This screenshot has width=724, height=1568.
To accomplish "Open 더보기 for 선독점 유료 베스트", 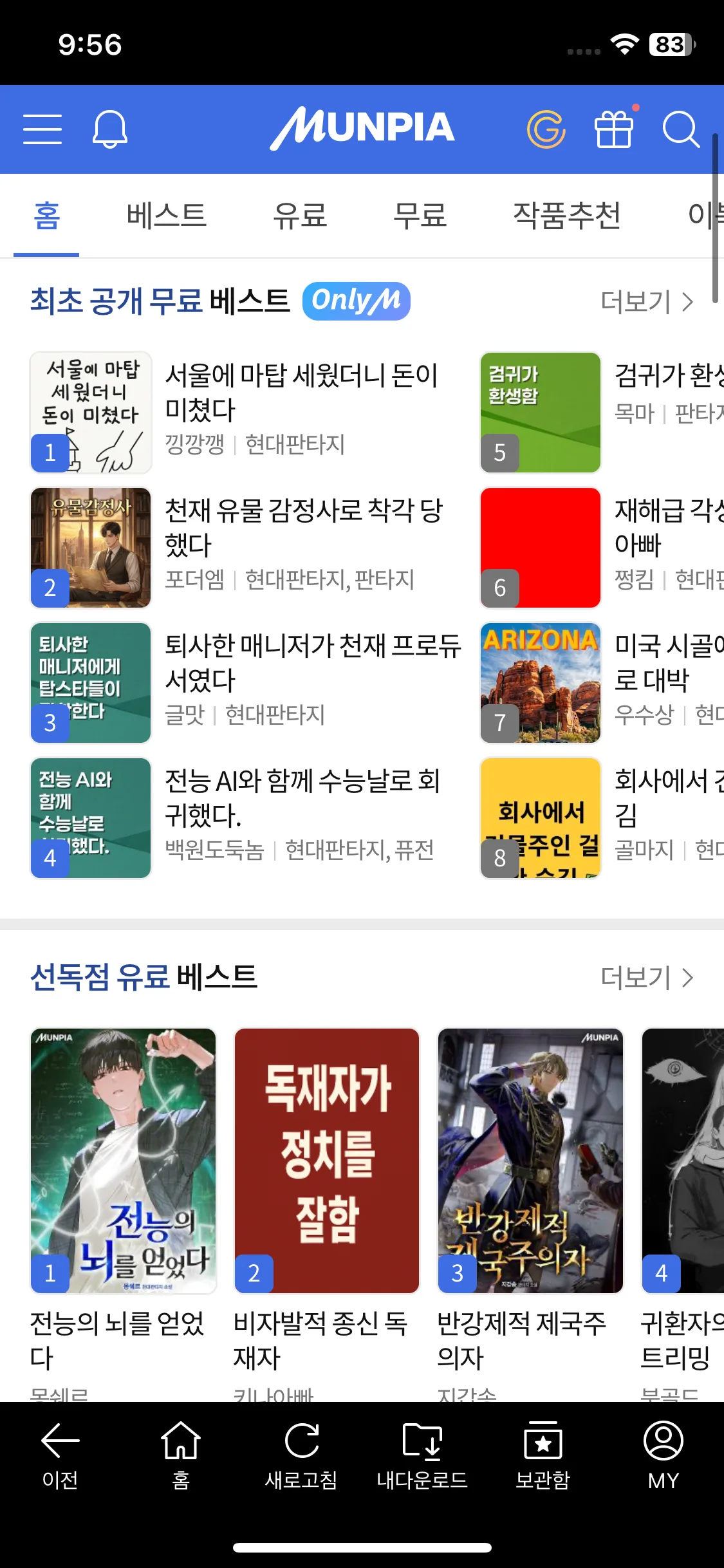I will tap(646, 977).
